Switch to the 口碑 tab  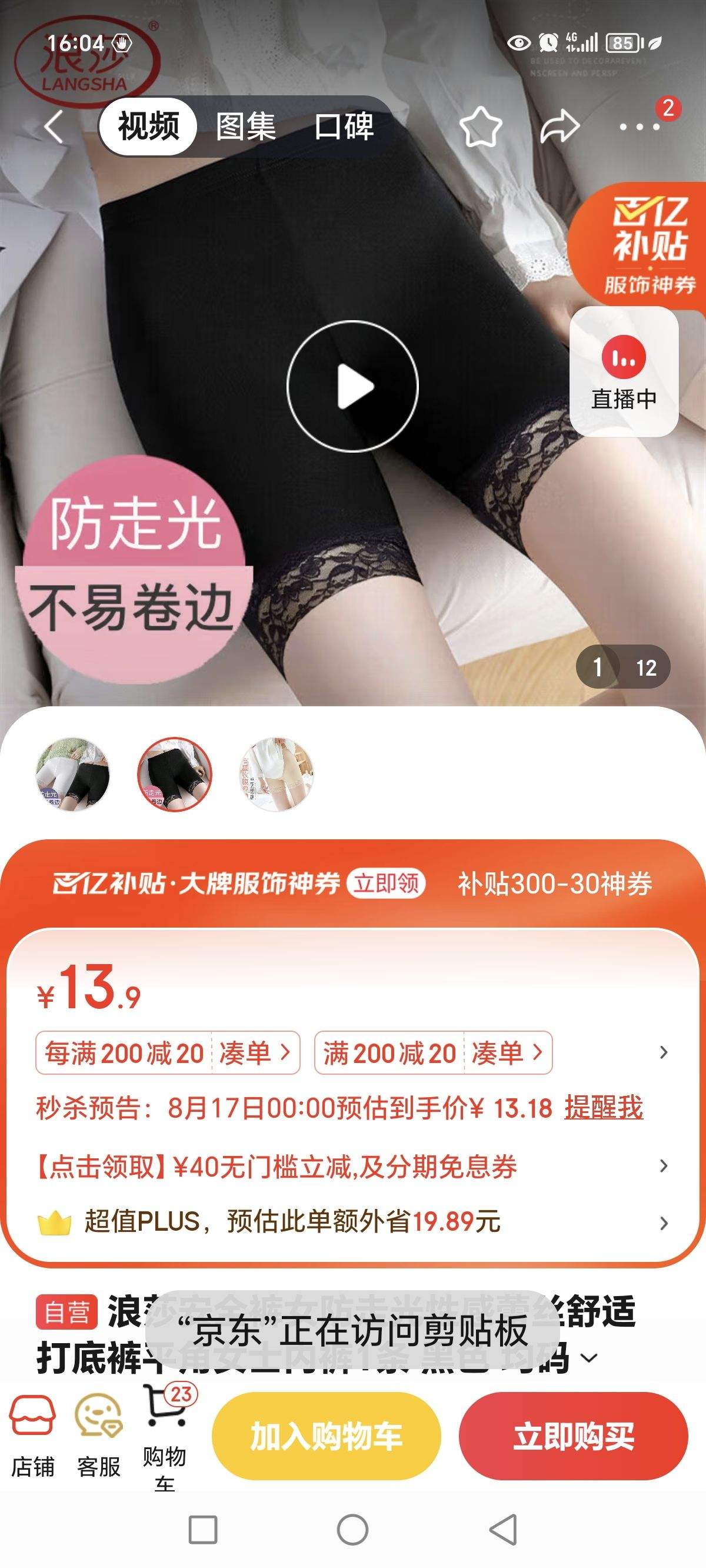(x=344, y=128)
